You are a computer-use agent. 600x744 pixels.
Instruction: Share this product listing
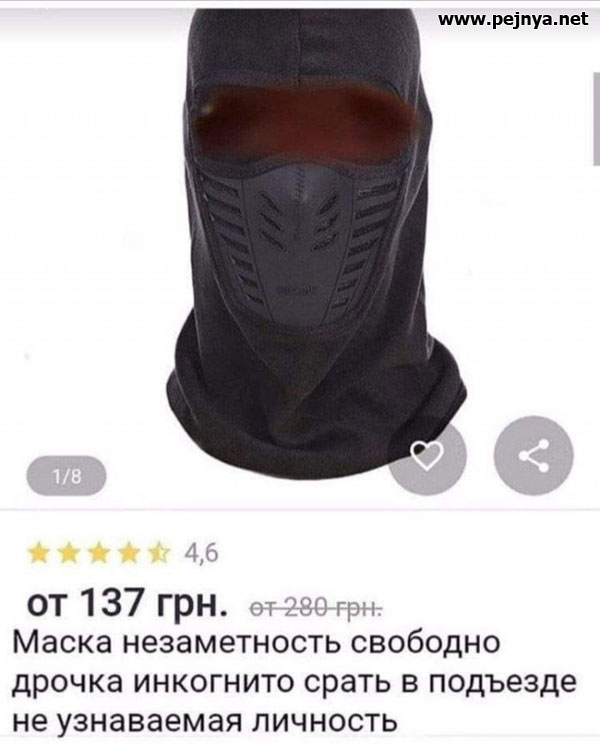pyautogui.click(x=533, y=457)
